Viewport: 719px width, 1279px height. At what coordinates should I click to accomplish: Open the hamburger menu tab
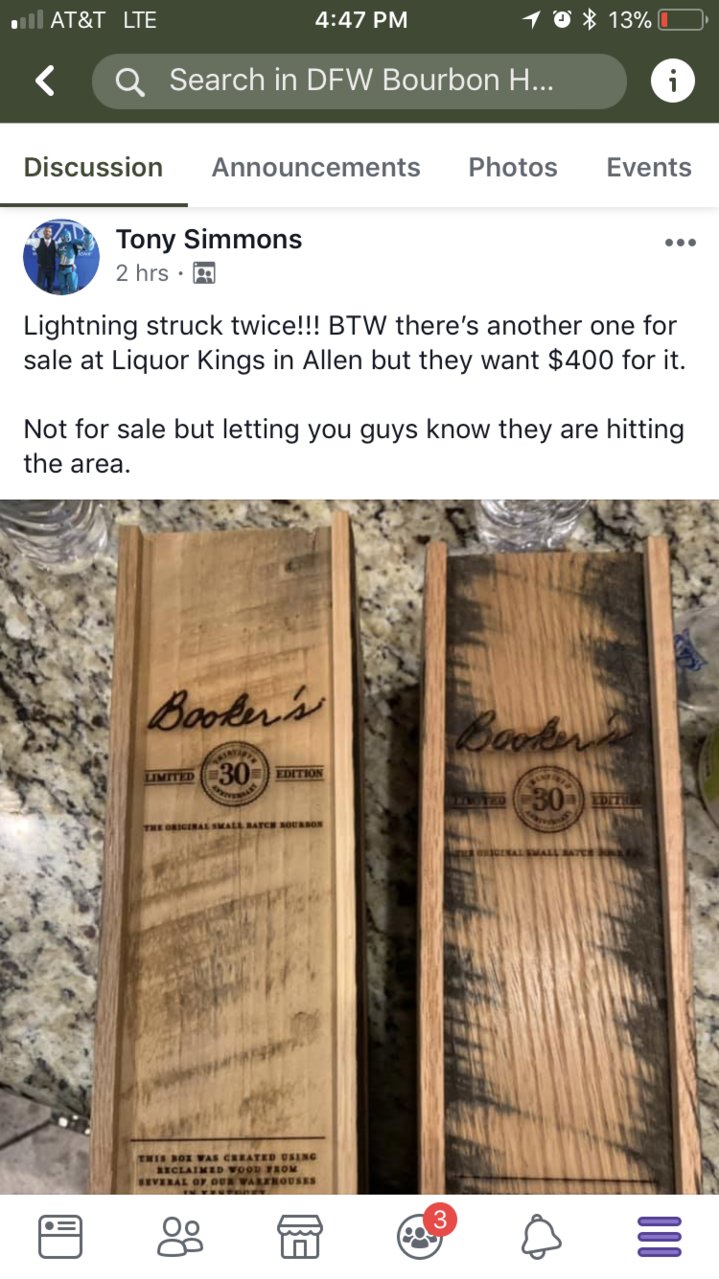point(659,1237)
